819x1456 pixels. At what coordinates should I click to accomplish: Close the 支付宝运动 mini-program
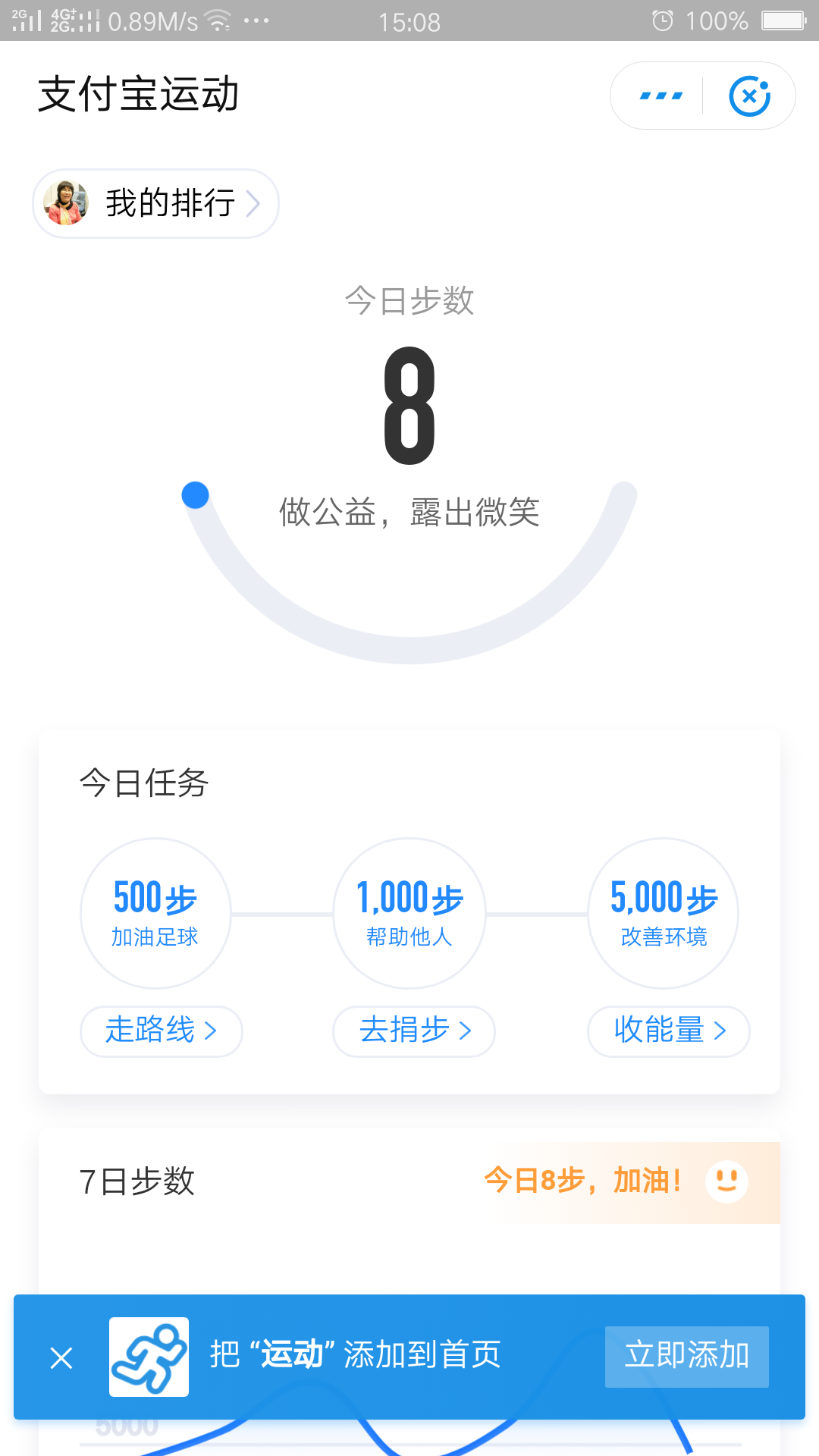coord(749,96)
